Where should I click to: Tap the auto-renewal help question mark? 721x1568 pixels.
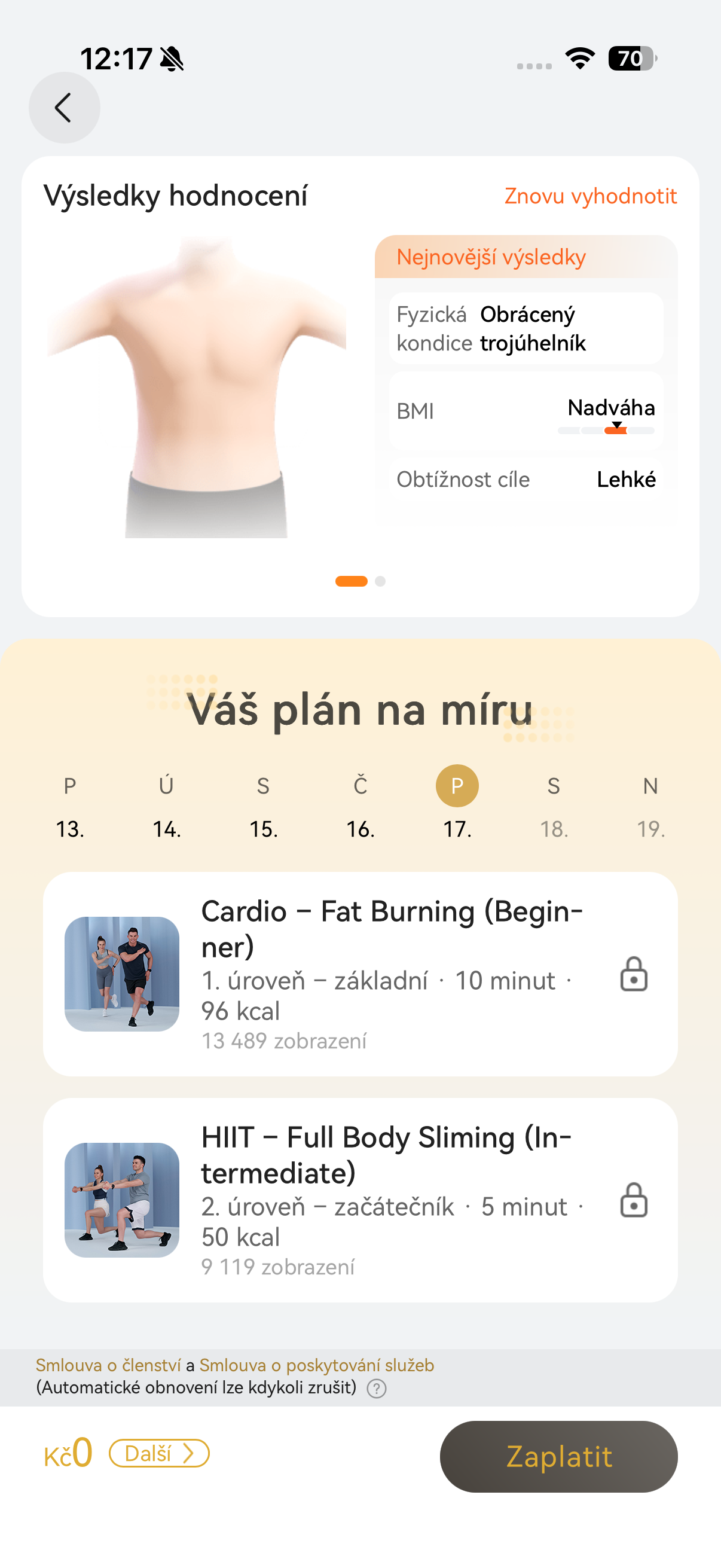pos(377,1389)
